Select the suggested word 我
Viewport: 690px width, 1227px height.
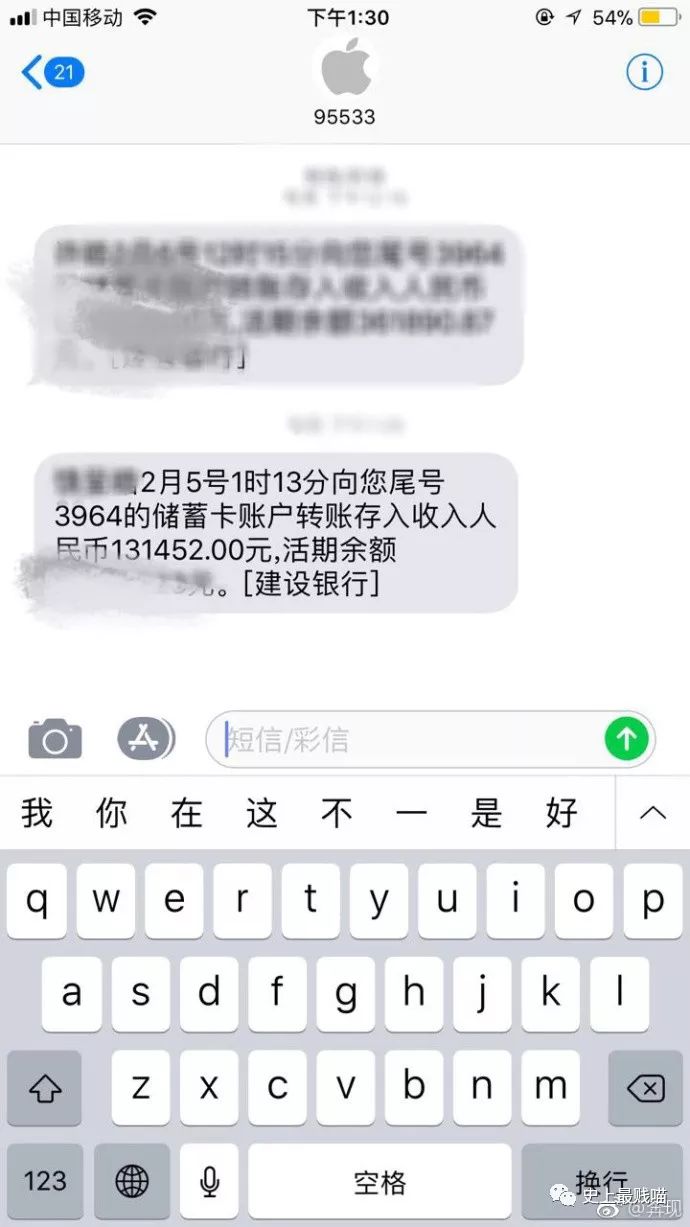37,813
